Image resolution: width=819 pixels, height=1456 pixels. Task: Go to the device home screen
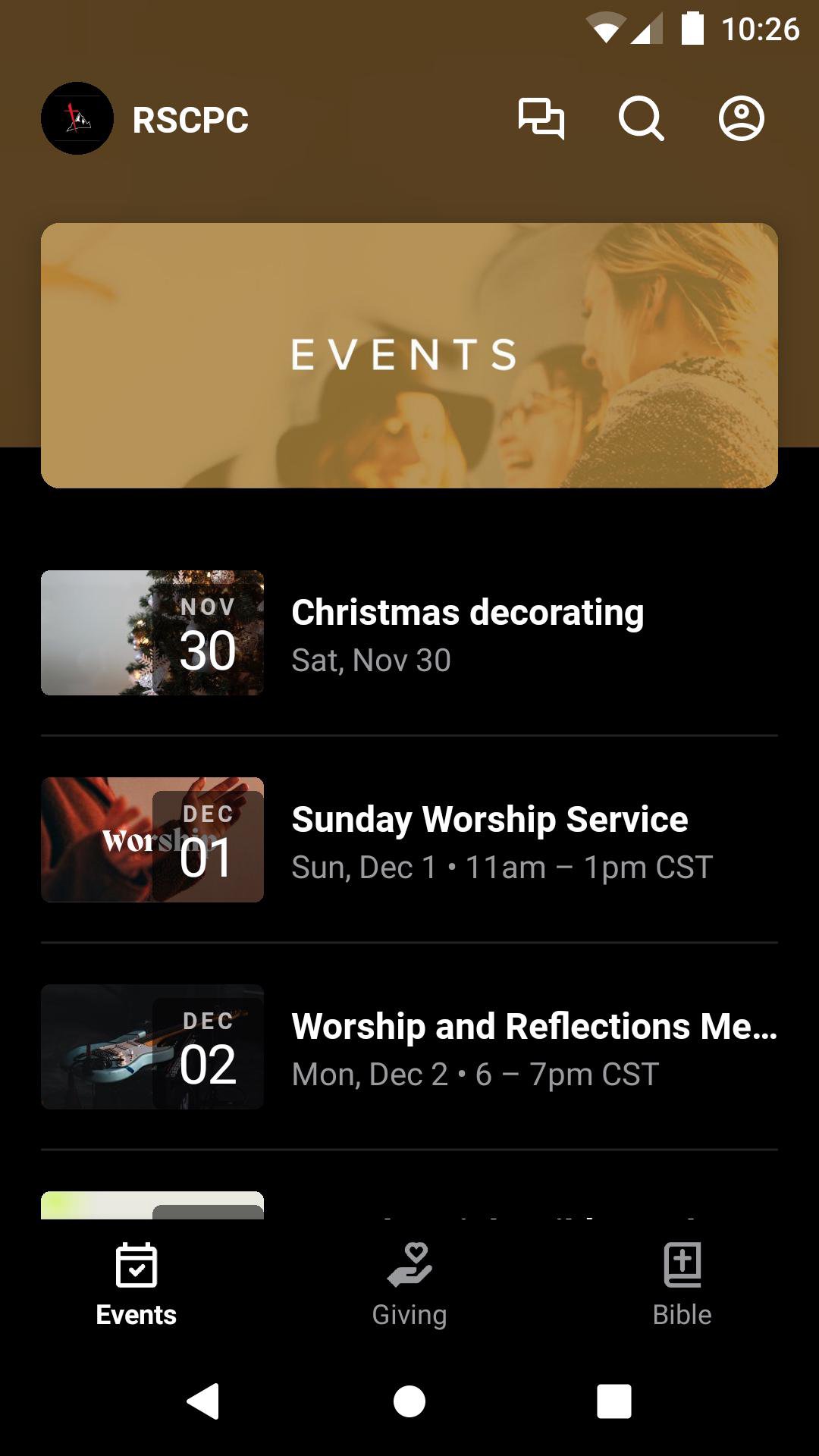tap(409, 1401)
